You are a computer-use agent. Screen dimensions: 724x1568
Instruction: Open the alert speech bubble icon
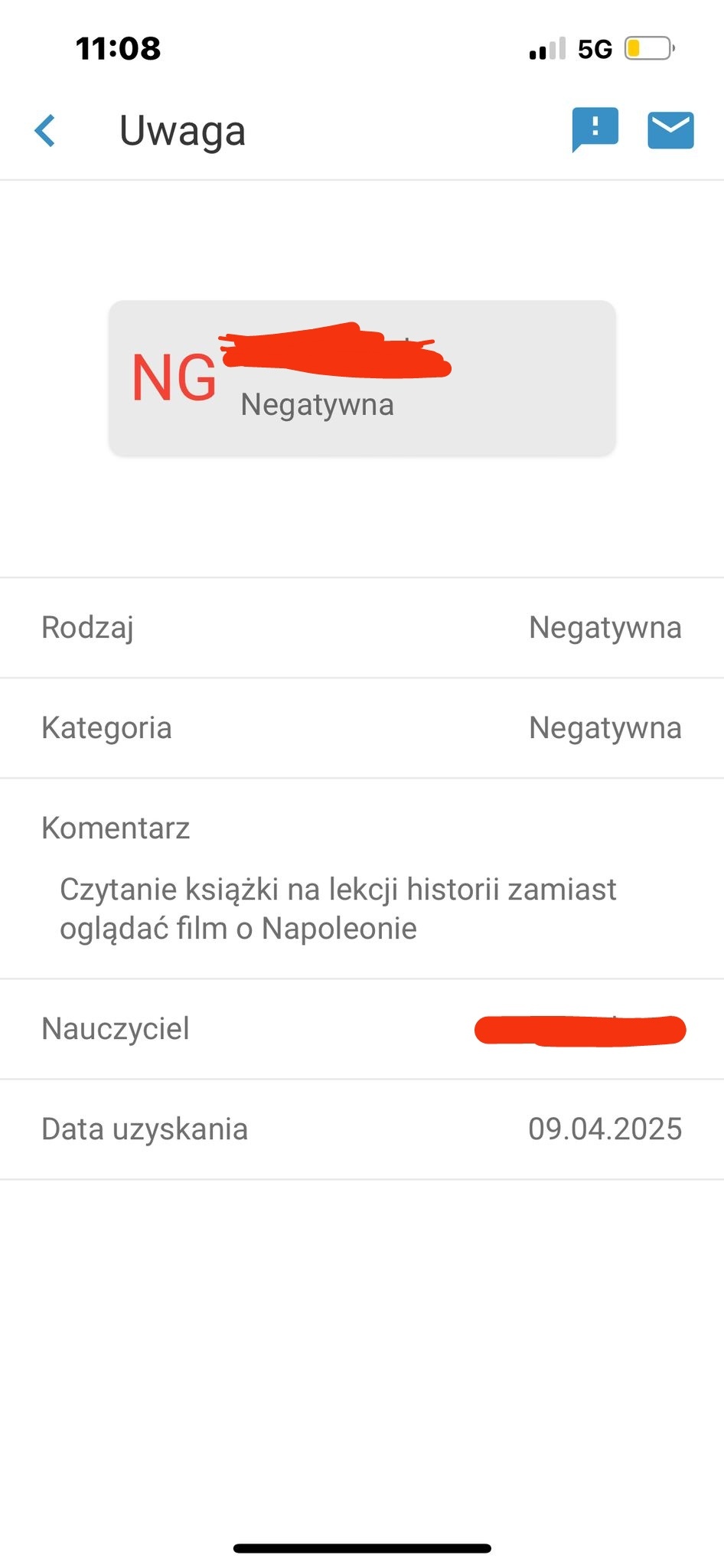pos(595,129)
